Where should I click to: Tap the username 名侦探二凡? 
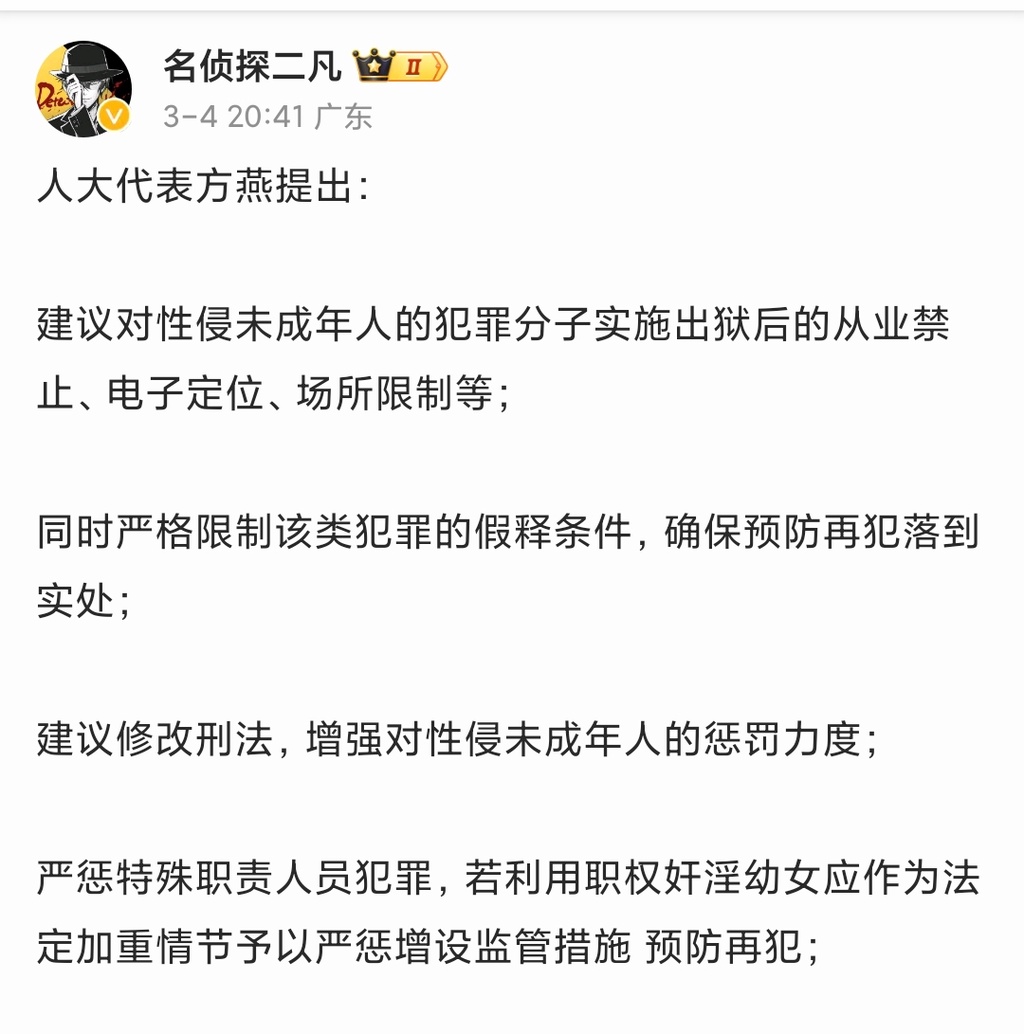coord(252,67)
